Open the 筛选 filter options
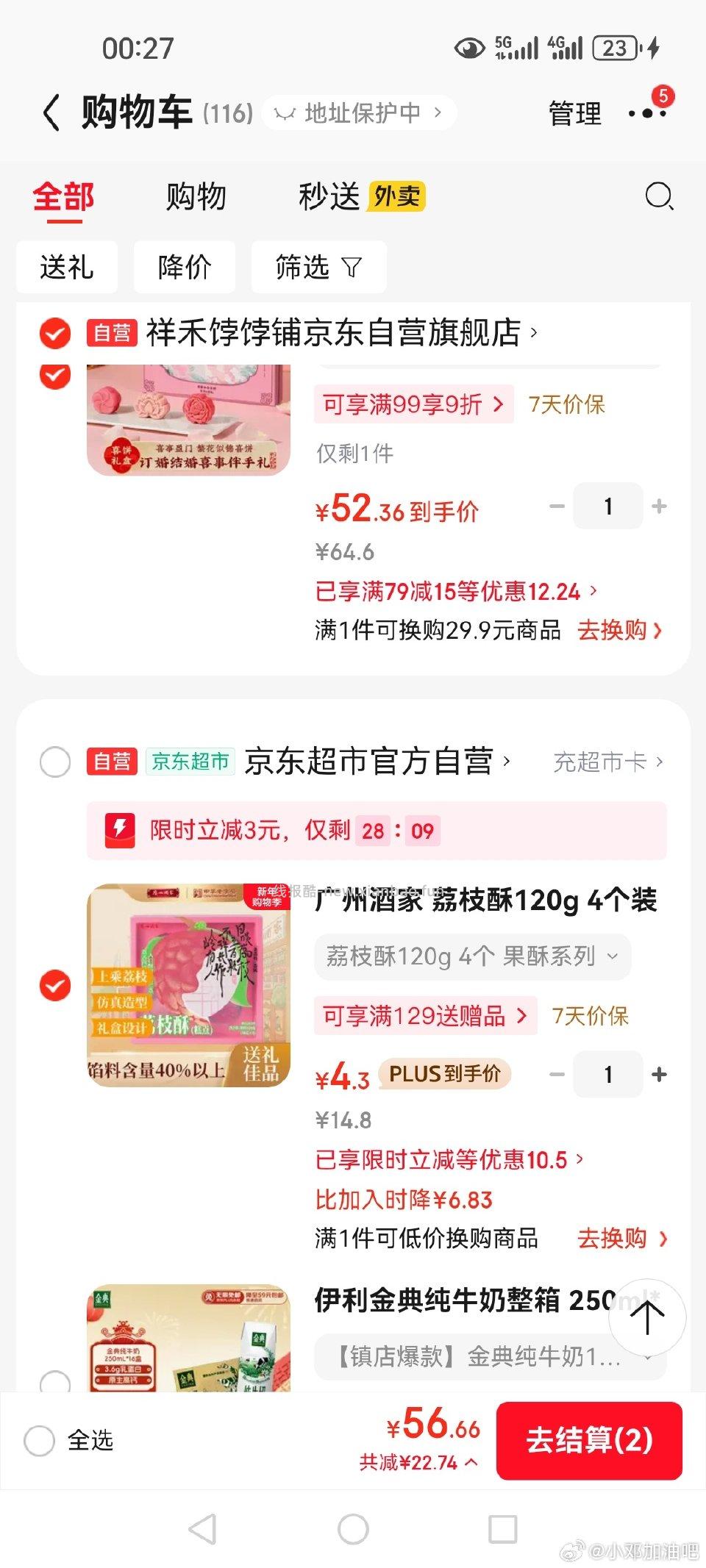This screenshot has width=706, height=1568. point(318,267)
